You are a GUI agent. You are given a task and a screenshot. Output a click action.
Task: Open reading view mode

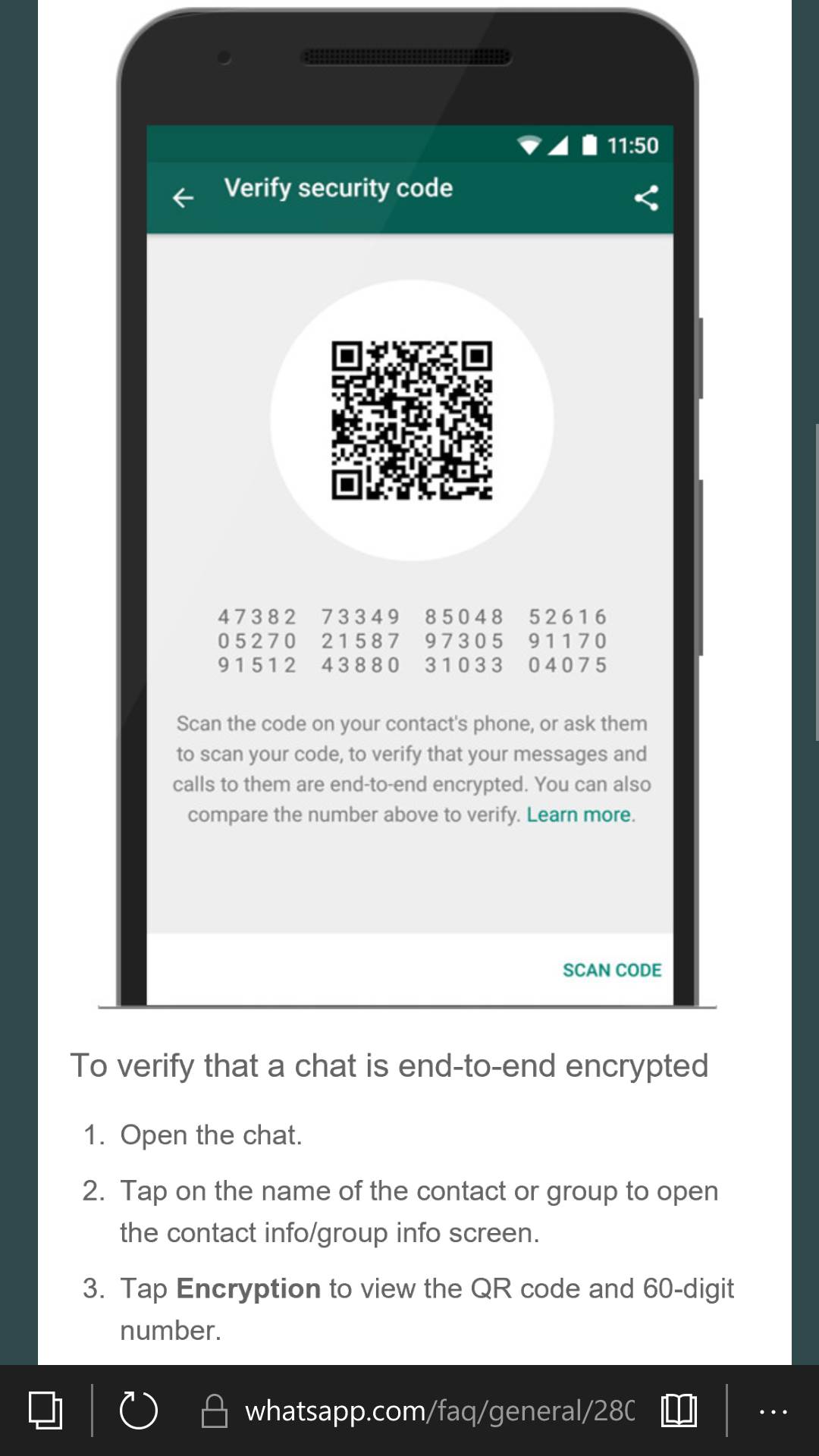point(679,1410)
